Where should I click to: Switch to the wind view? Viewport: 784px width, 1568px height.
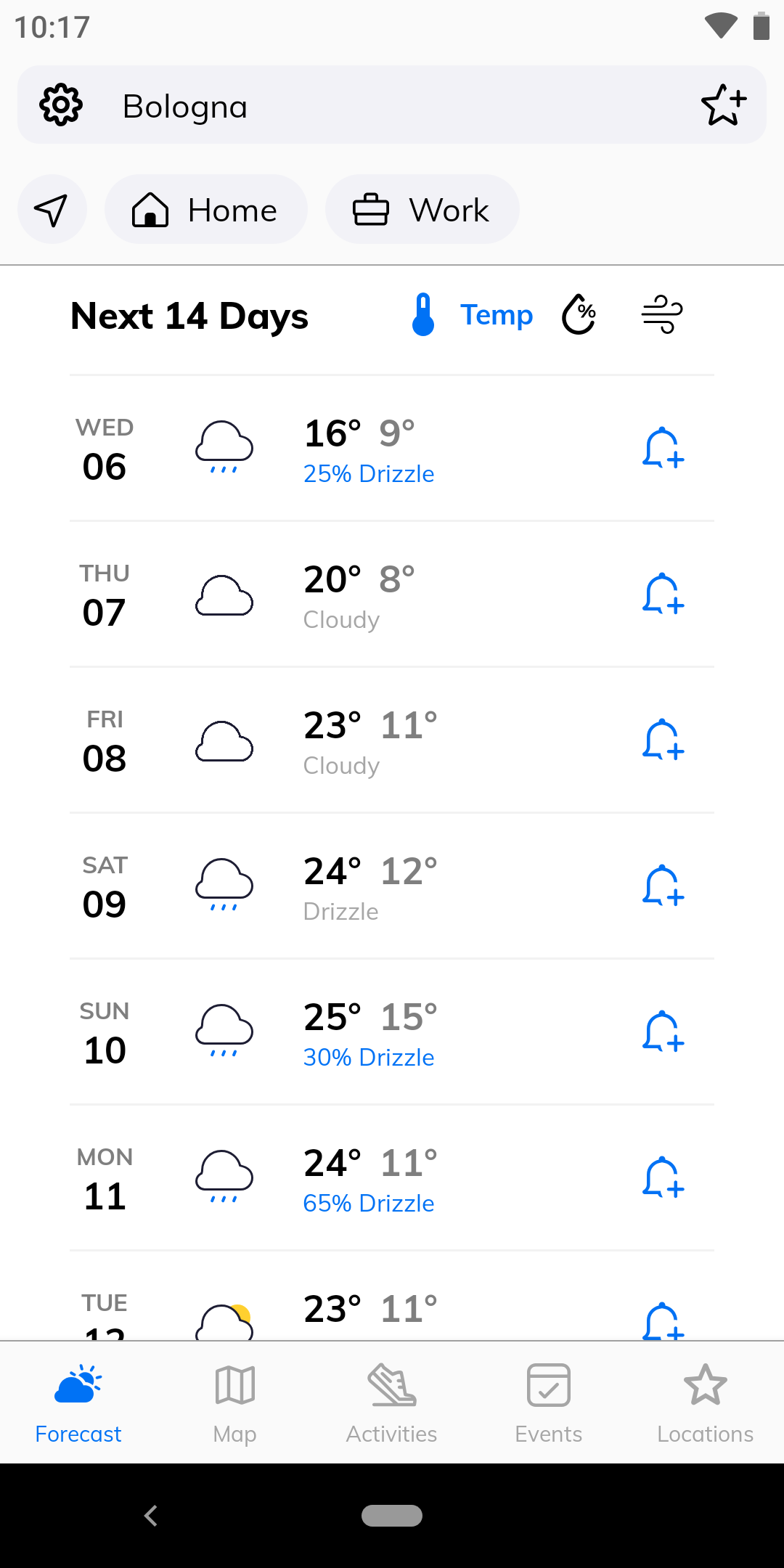tap(662, 315)
